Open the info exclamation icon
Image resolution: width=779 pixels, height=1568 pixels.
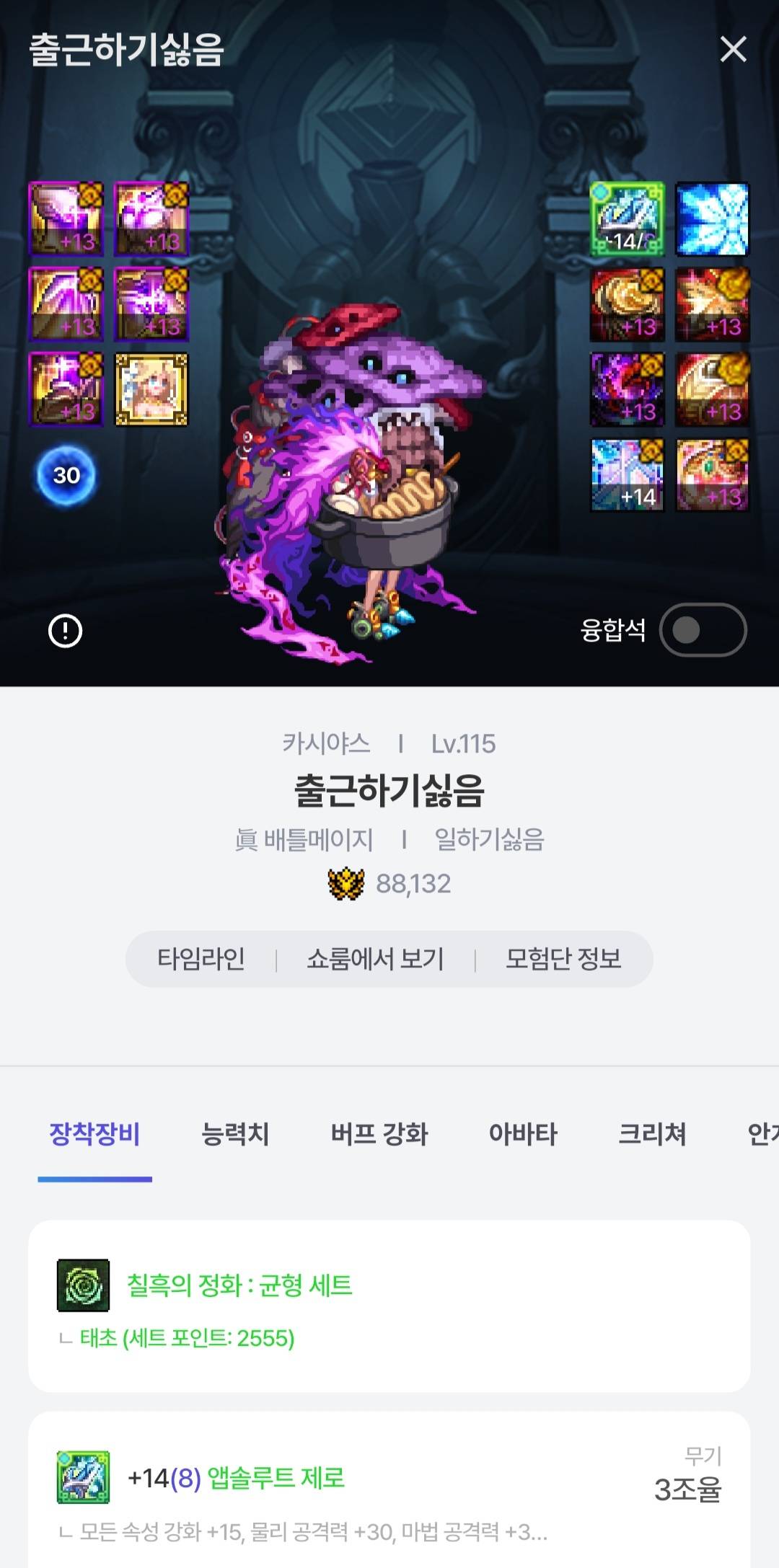click(x=65, y=632)
